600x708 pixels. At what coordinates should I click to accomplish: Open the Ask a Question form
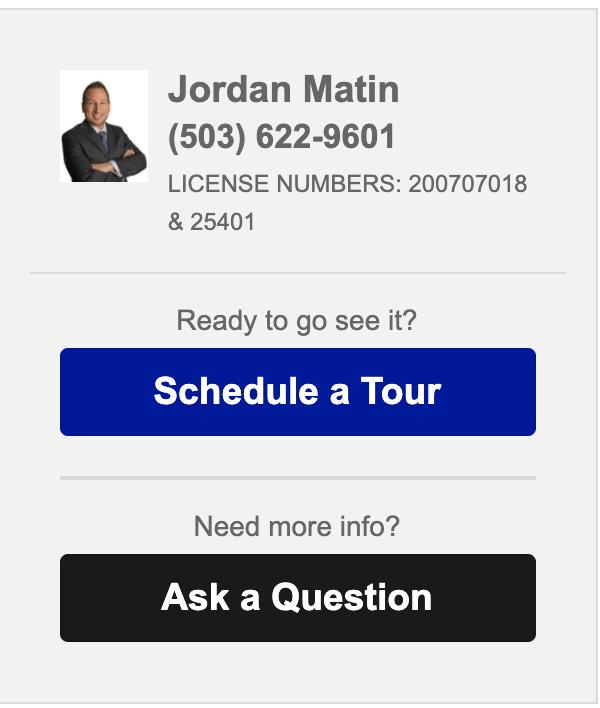297,597
